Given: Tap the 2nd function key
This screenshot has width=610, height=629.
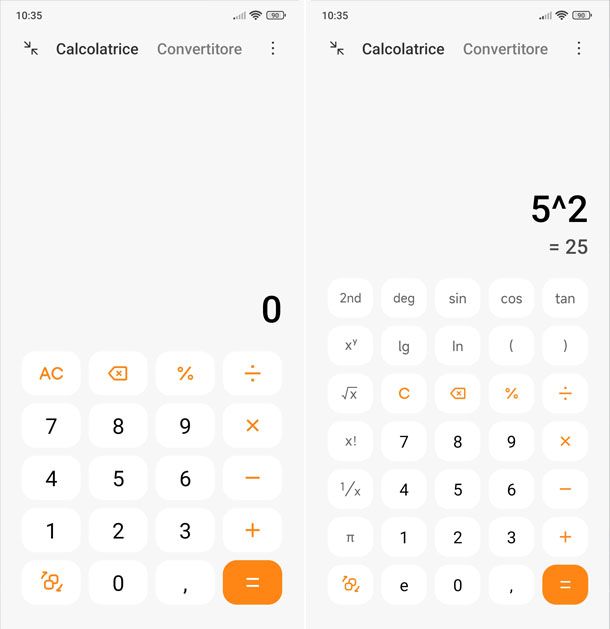Looking at the screenshot, I should pos(350,298).
